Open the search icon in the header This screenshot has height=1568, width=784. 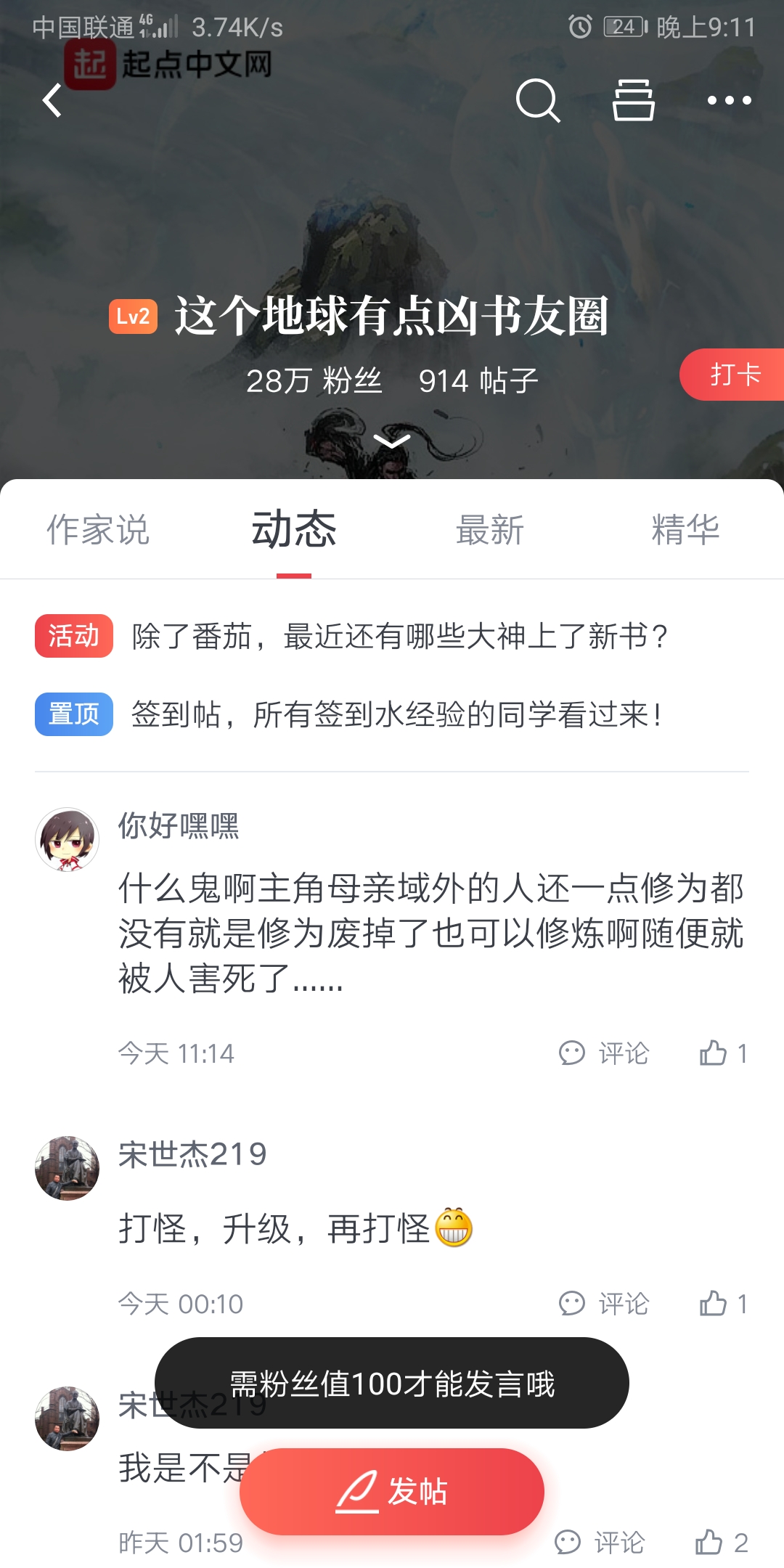[x=537, y=100]
